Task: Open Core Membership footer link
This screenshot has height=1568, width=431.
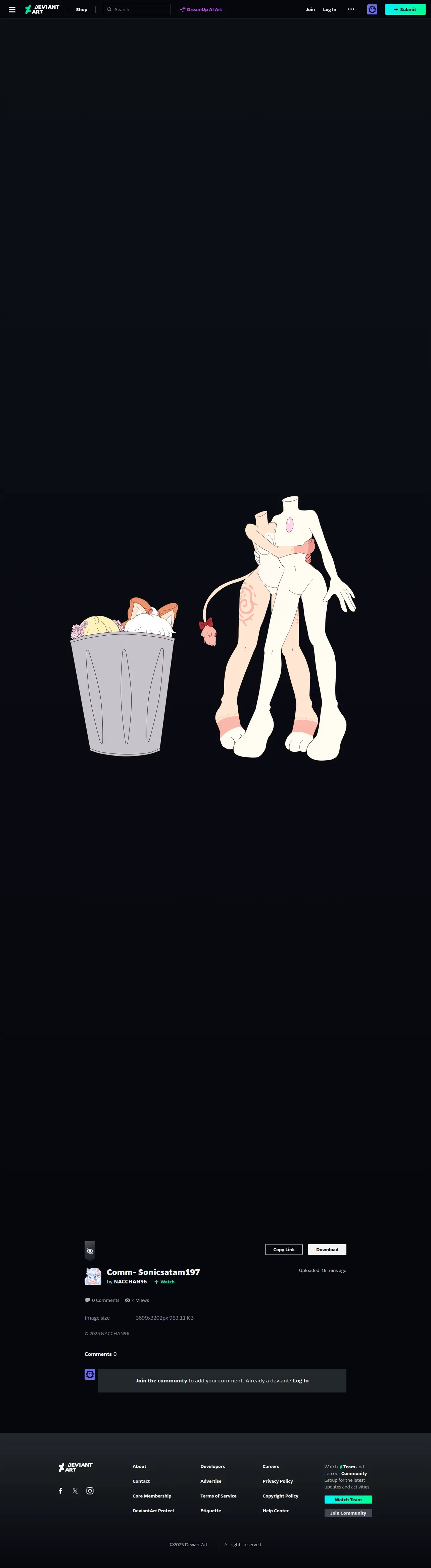Action: click(152, 1496)
